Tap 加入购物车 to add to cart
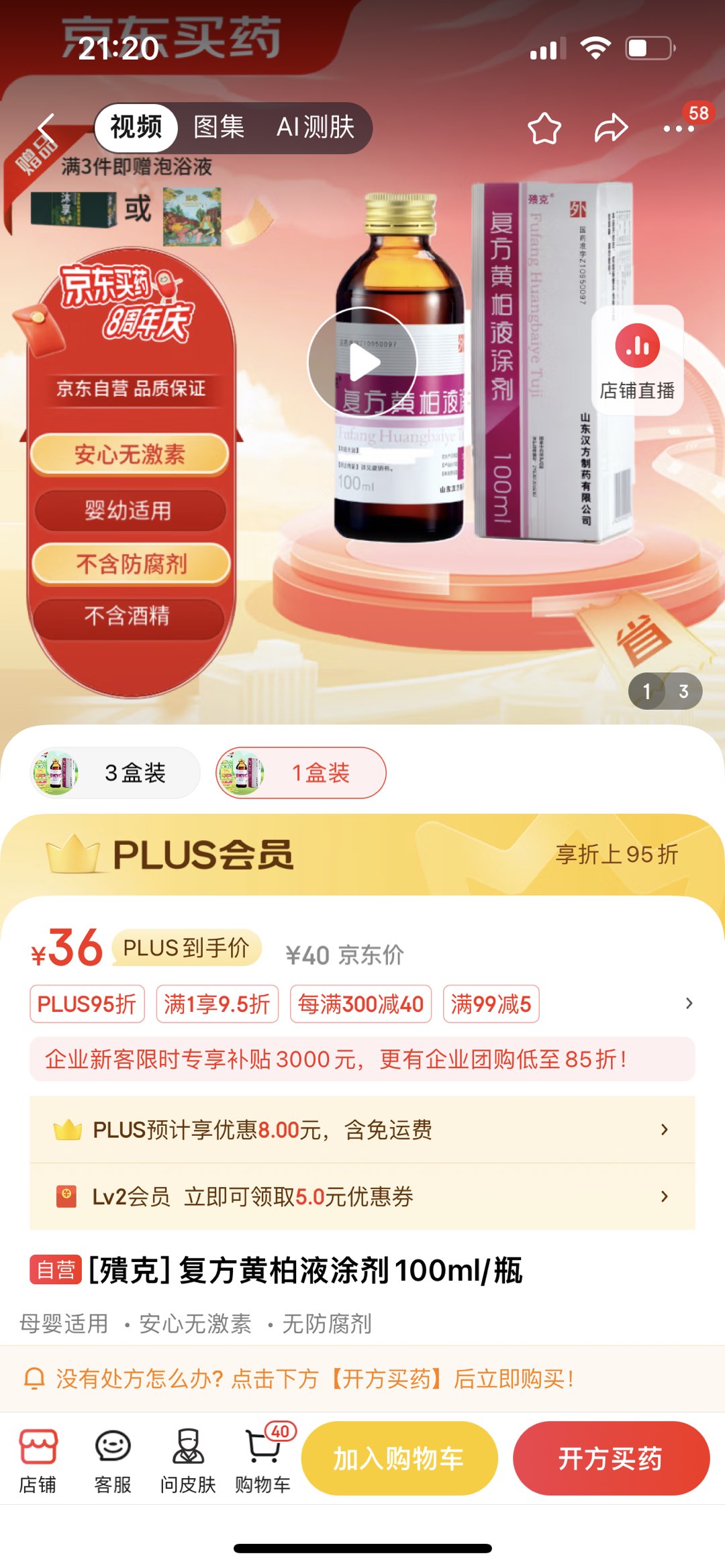This screenshot has height=1568, width=725. click(399, 1459)
